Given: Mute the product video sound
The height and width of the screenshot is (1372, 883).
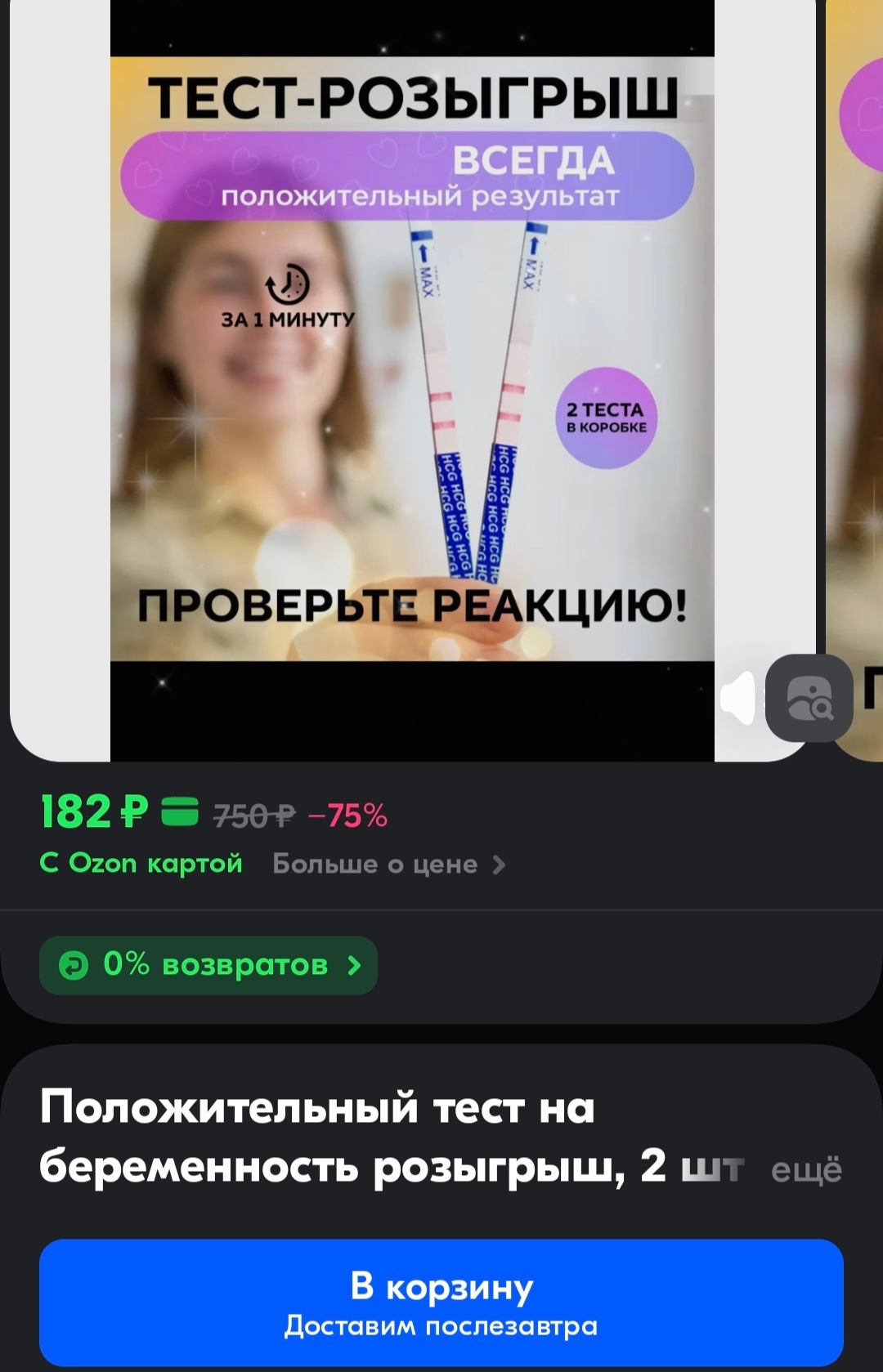Looking at the screenshot, I should [x=738, y=698].
